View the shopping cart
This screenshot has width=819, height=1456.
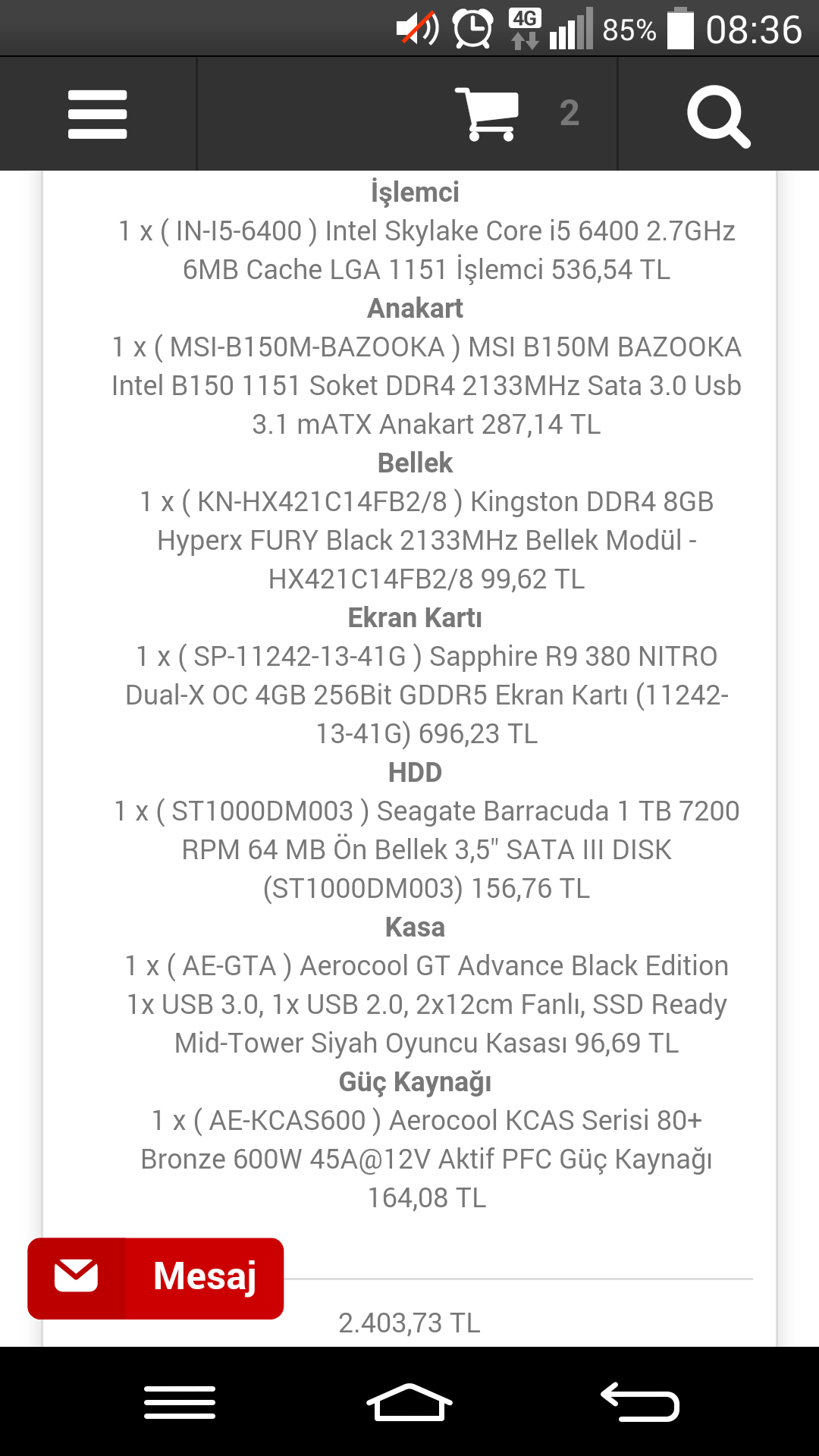(x=488, y=114)
